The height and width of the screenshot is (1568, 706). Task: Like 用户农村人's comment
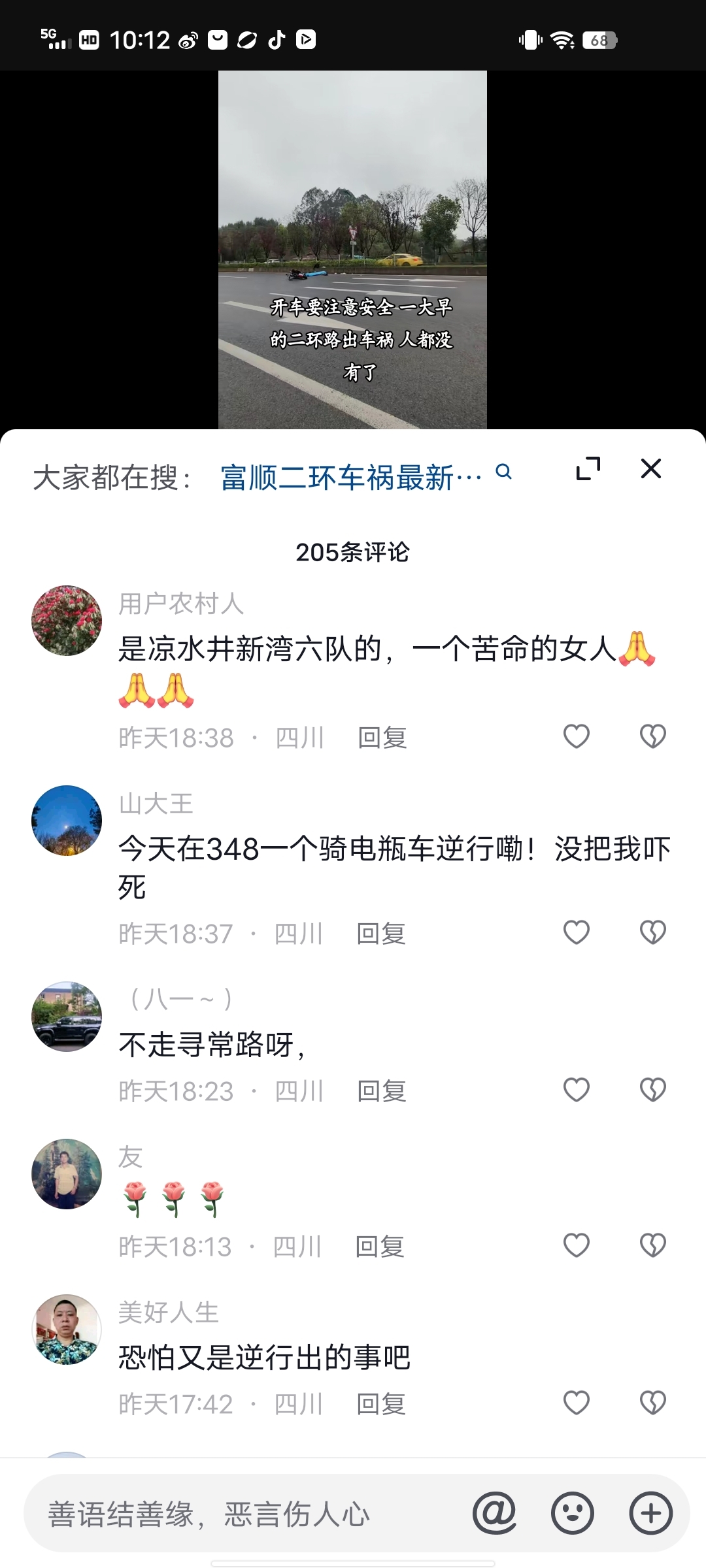pos(576,736)
